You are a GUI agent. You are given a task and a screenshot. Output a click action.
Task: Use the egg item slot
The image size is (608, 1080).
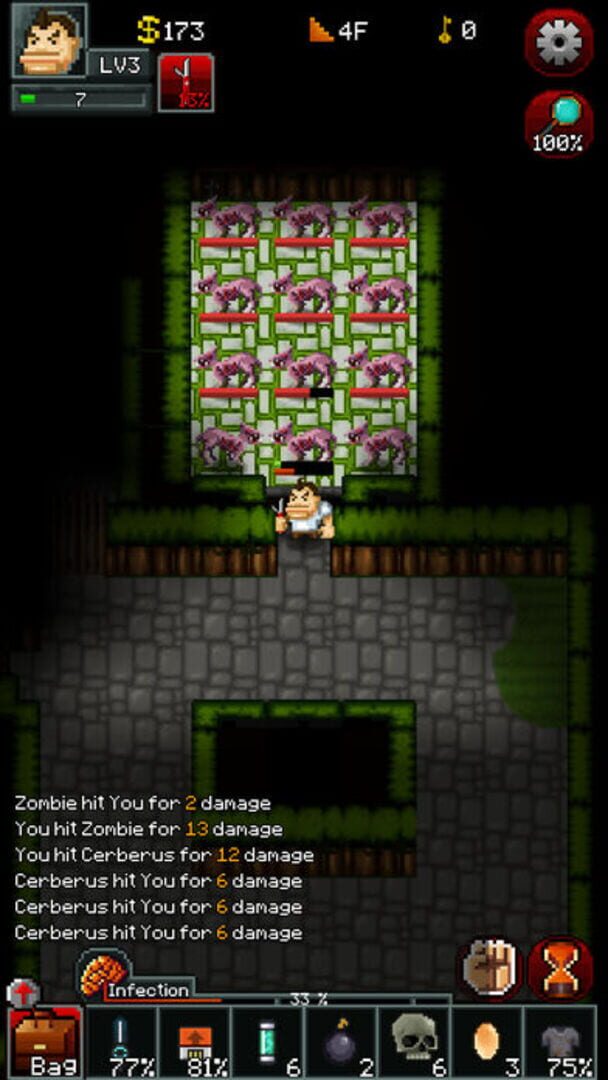(x=487, y=1043)
